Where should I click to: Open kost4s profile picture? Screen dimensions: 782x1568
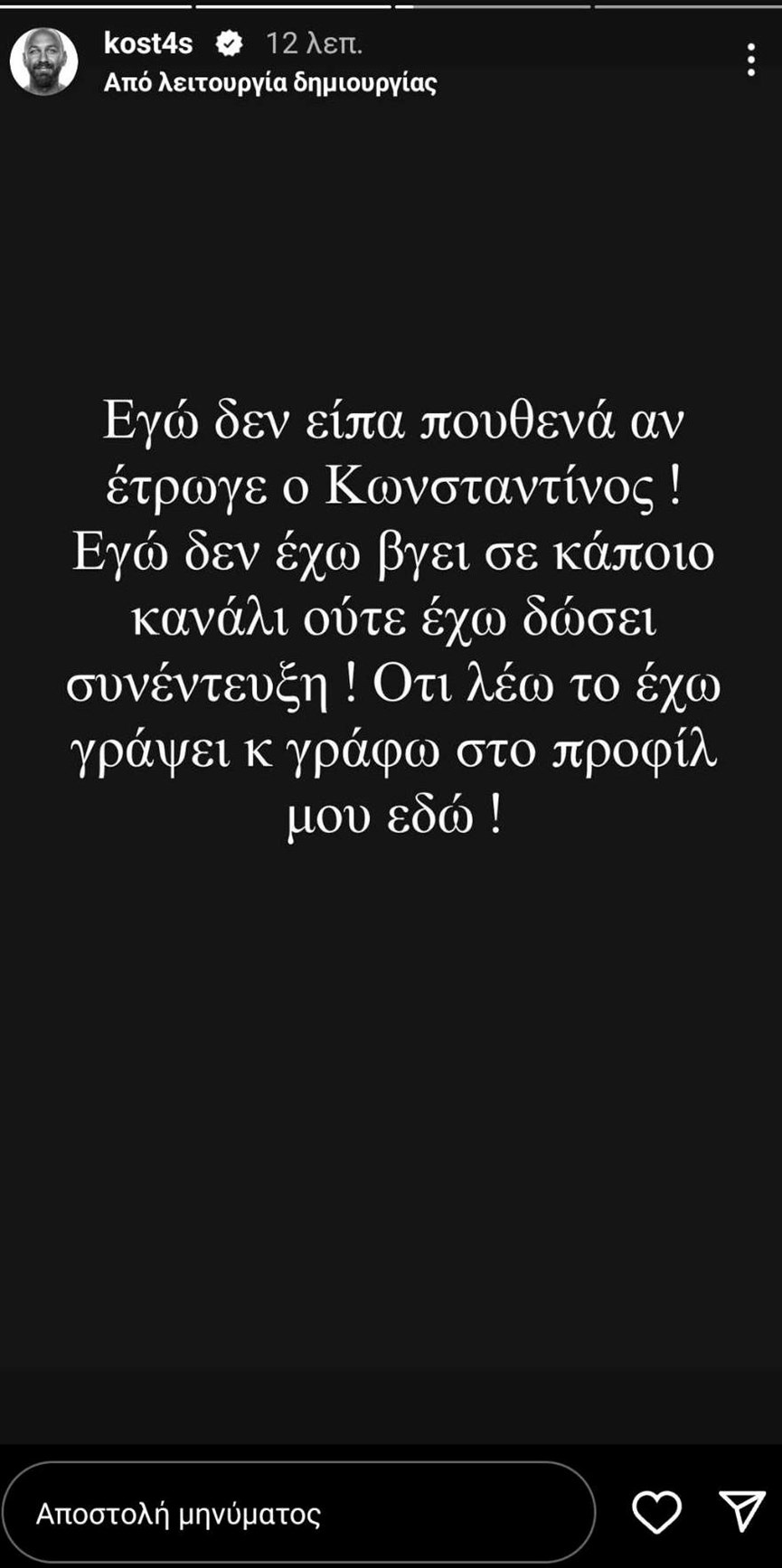[43, 61]
